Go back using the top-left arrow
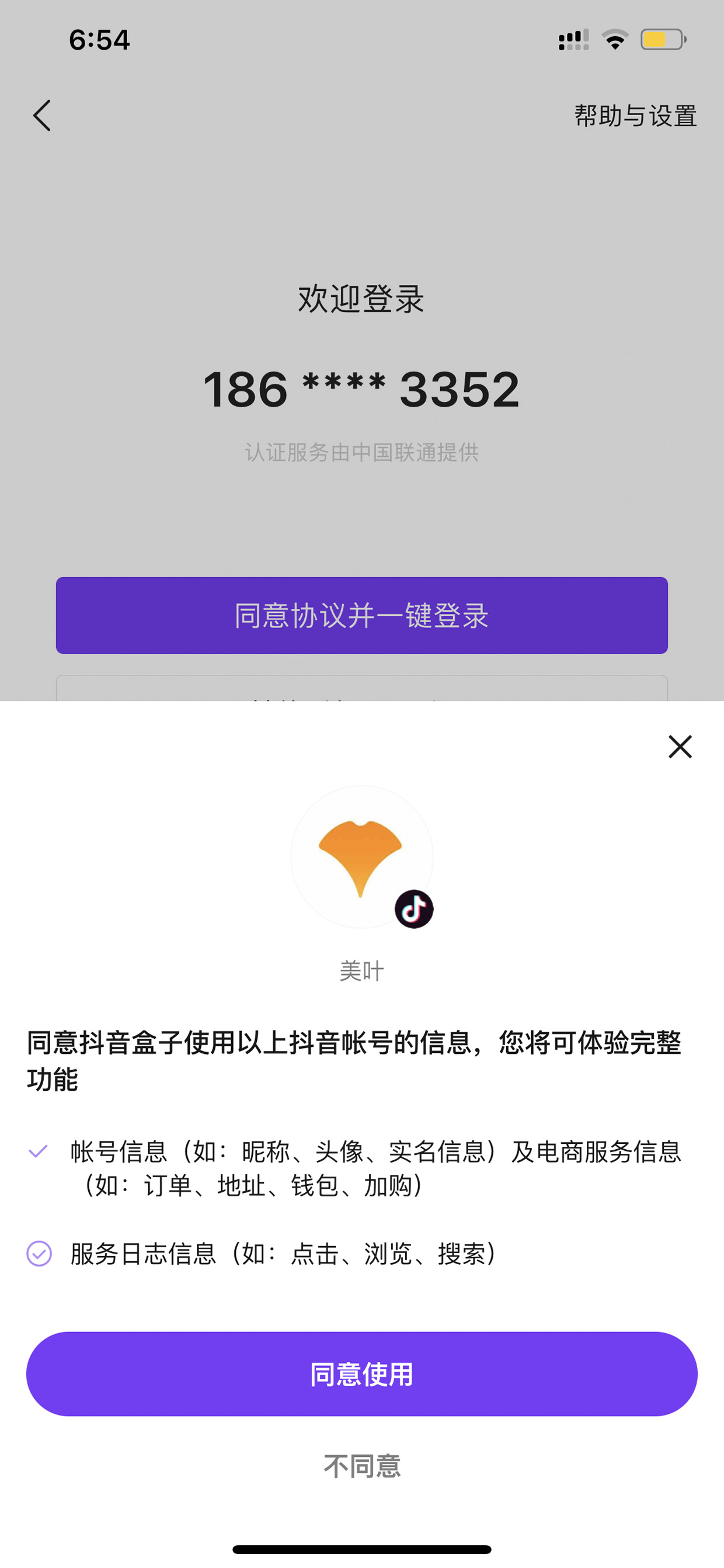Screen dimensions: 724x1568 tap(42, 116)
